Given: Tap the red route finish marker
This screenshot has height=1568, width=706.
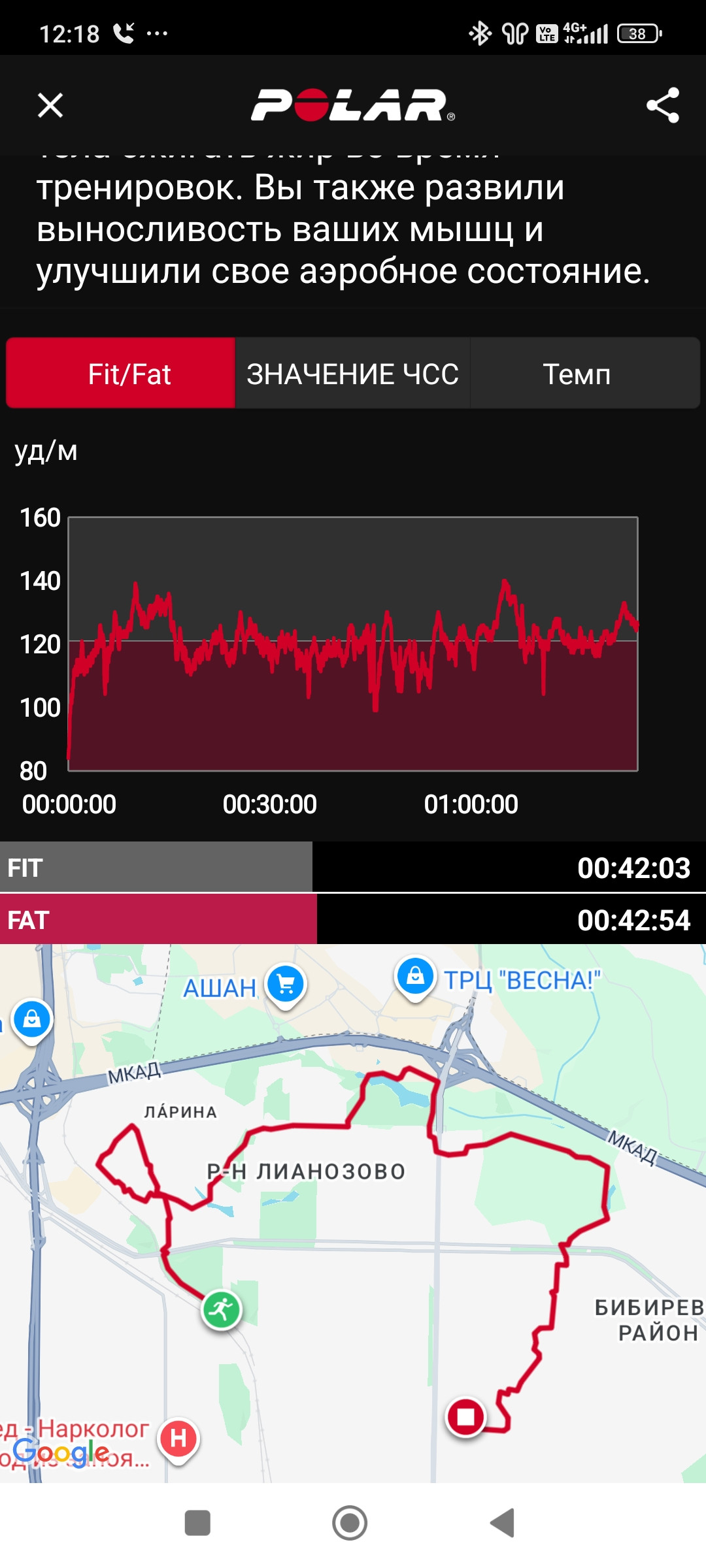Looking at the screenshot, I should (465, 1416).
